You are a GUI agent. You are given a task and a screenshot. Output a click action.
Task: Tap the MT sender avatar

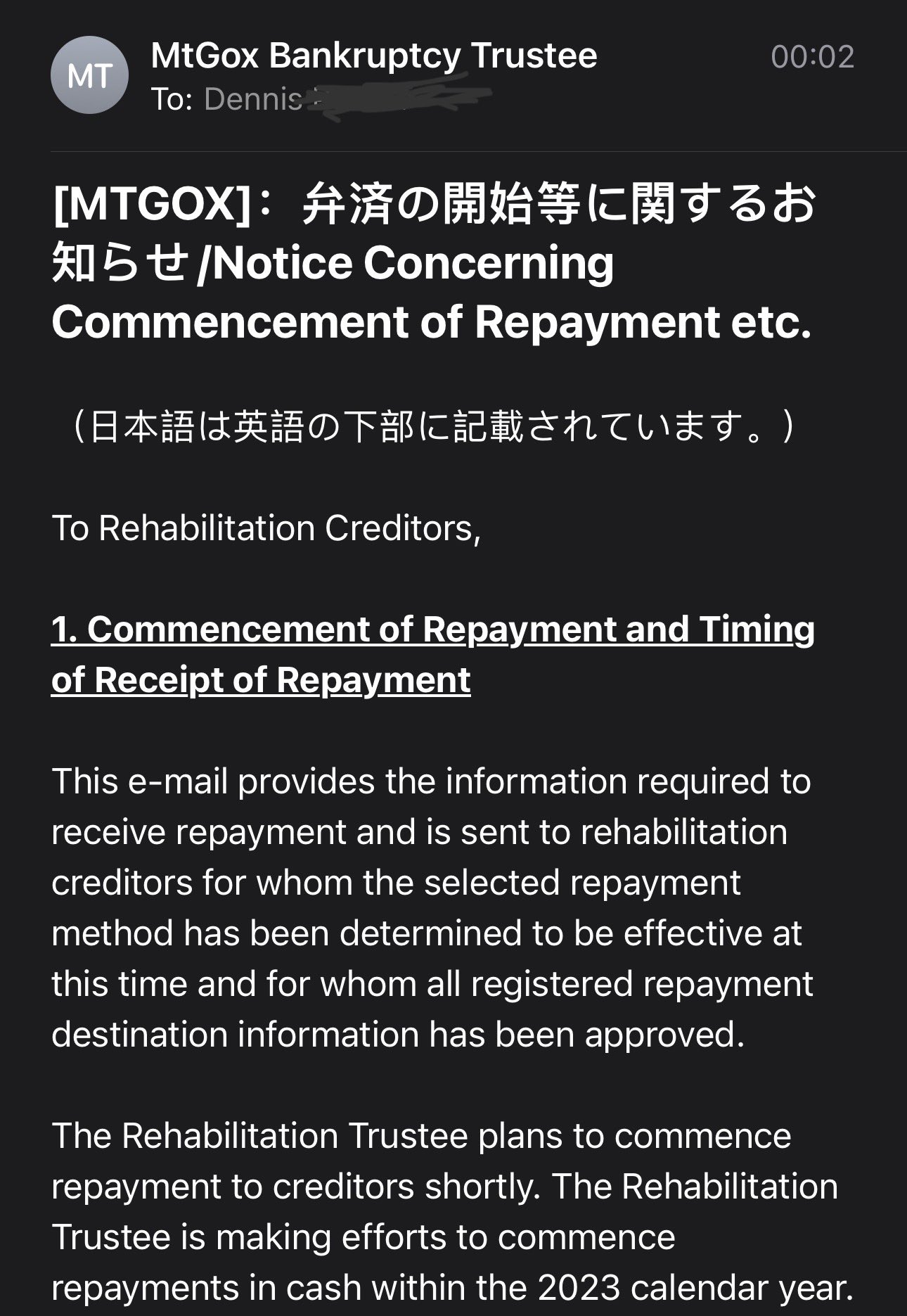[x=89, y=76]
